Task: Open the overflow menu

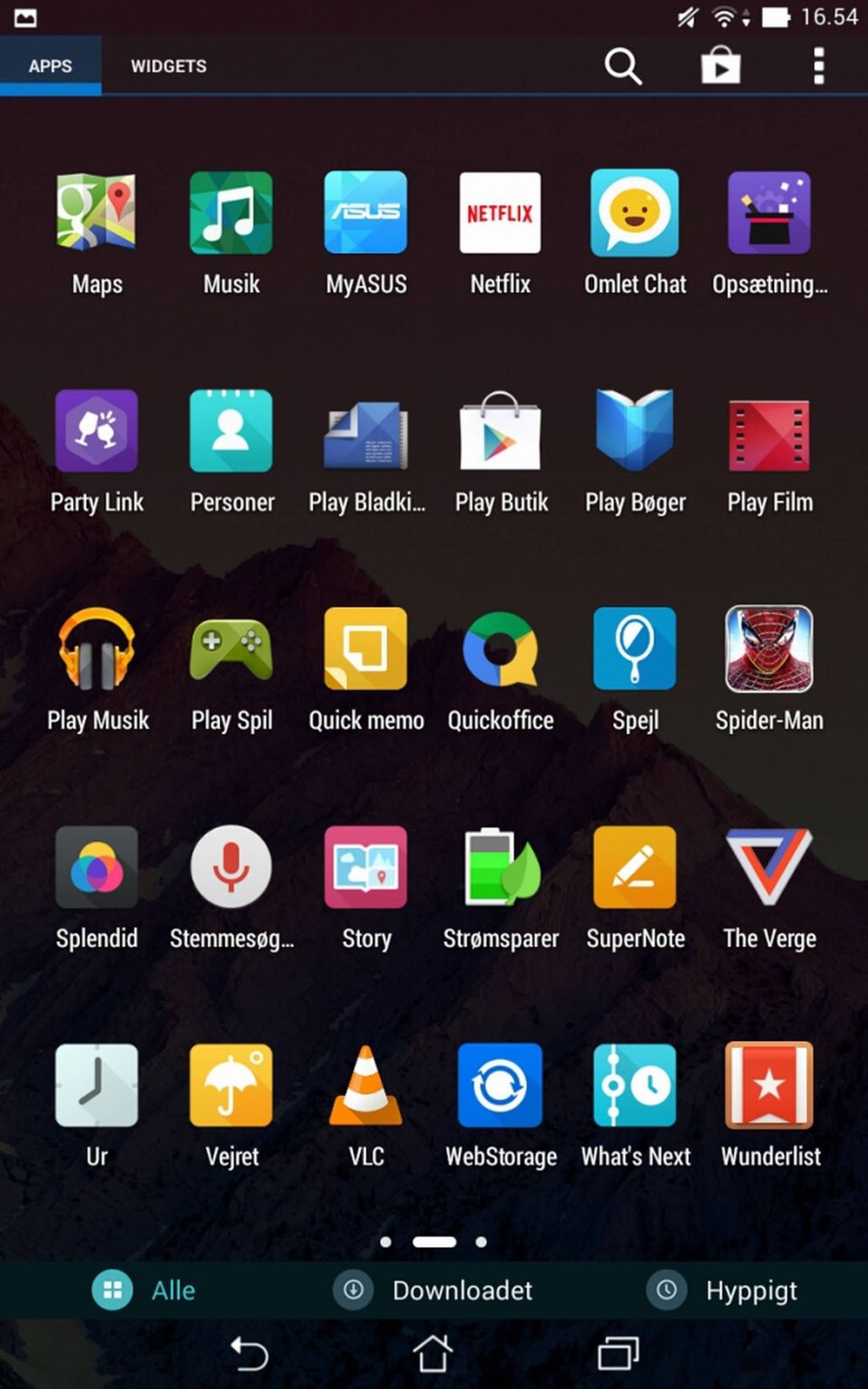Action: (x=818, y=66)
